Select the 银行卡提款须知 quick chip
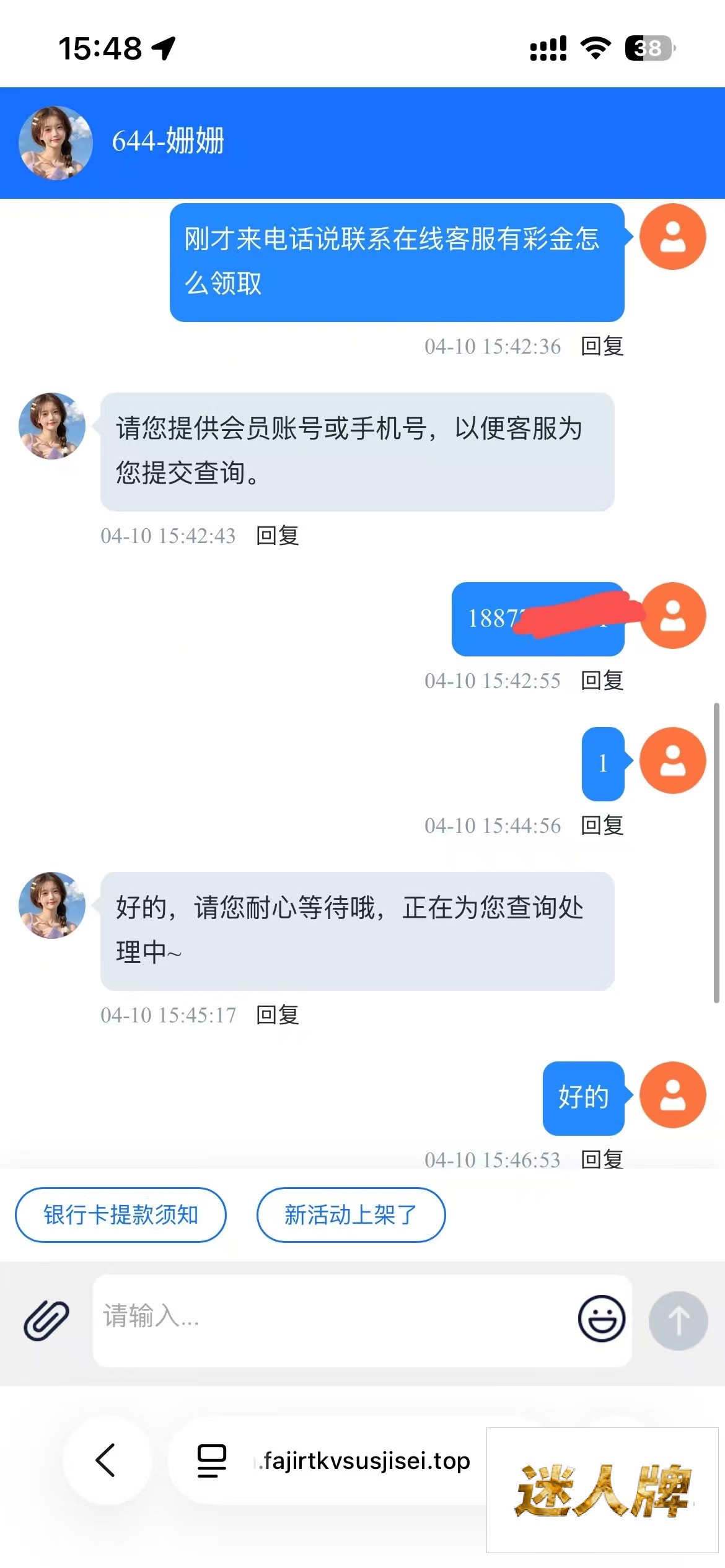Viewport: 725px width, 1568px height. 121,1214
